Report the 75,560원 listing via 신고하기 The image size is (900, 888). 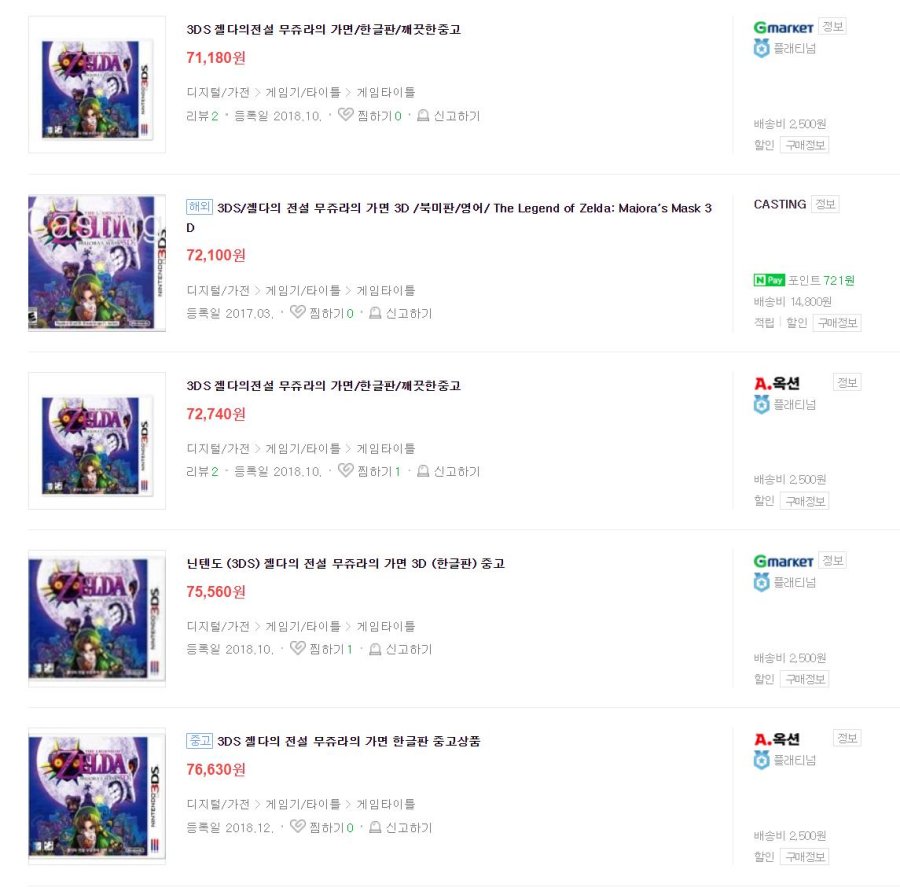400,649
